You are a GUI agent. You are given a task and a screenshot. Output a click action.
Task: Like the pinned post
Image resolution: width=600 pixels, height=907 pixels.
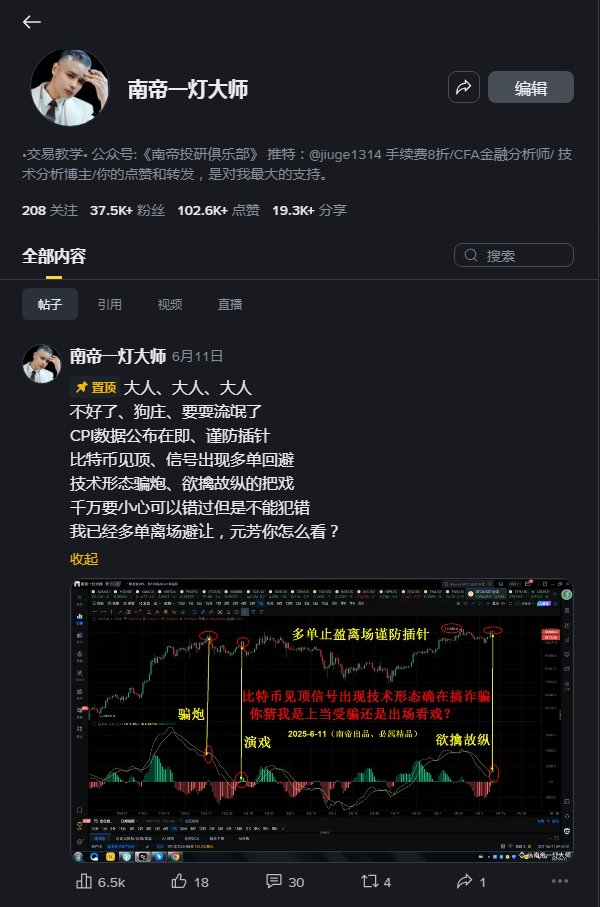[x=190, y=882]
